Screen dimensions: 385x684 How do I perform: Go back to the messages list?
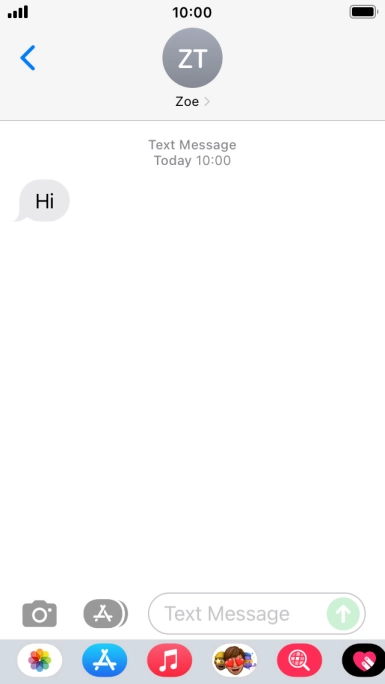coord(27,58)
